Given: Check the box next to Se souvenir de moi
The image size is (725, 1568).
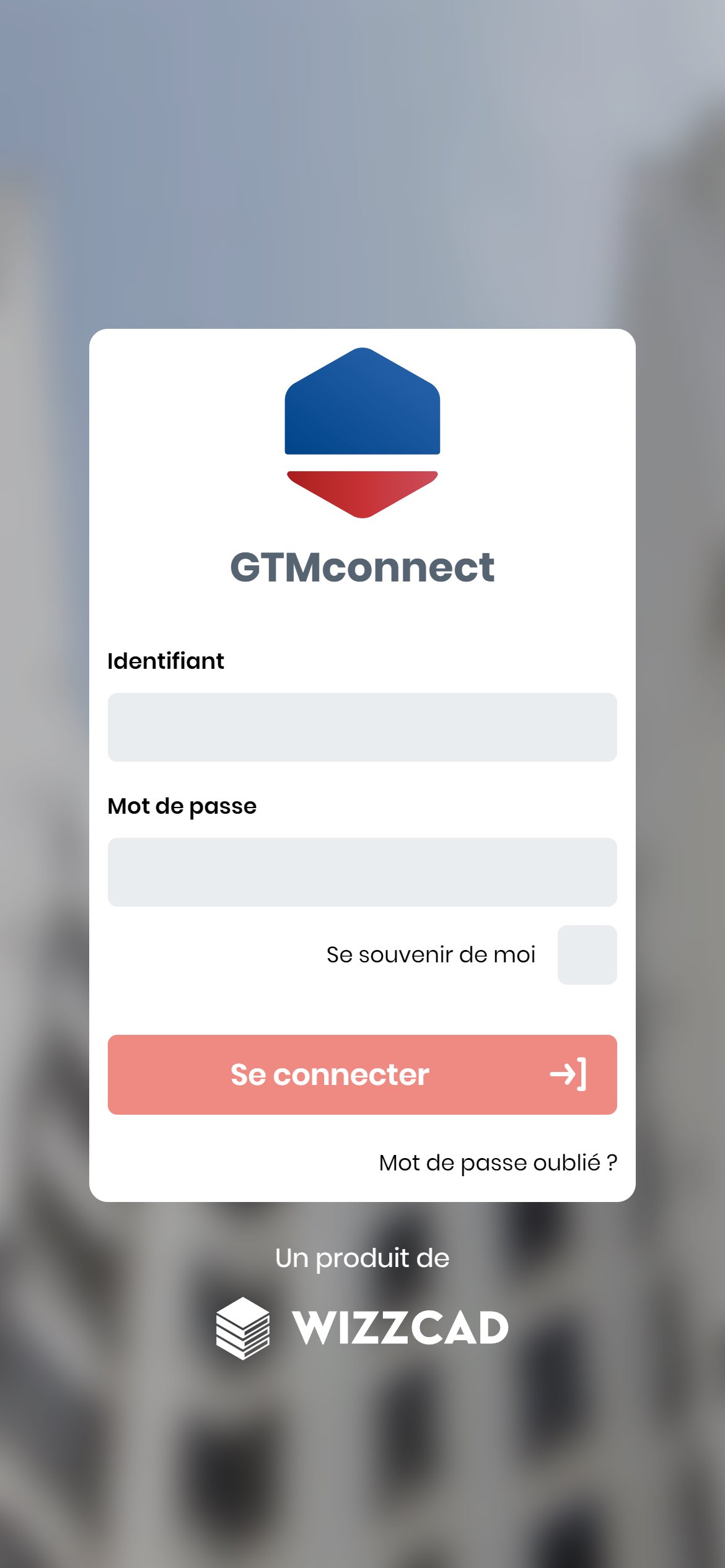Looking at the screenshot, I should [587, 954].
